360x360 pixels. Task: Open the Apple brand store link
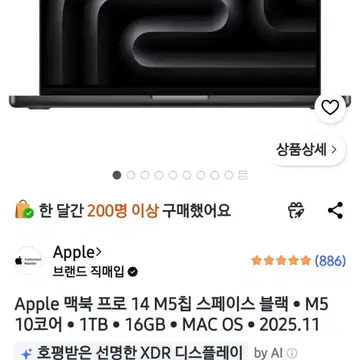pos(77,252)
